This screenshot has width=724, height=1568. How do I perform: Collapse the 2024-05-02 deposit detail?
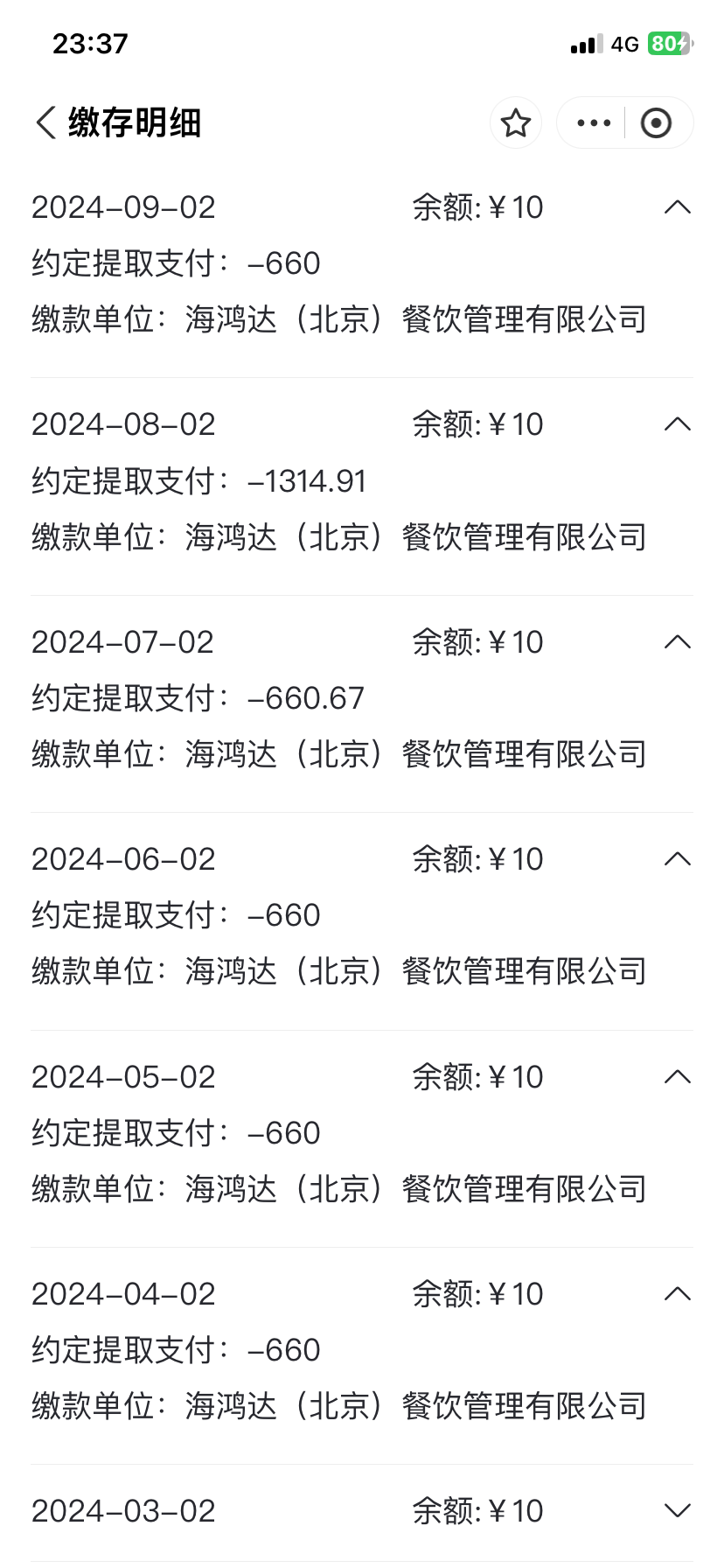(677, 1076)
